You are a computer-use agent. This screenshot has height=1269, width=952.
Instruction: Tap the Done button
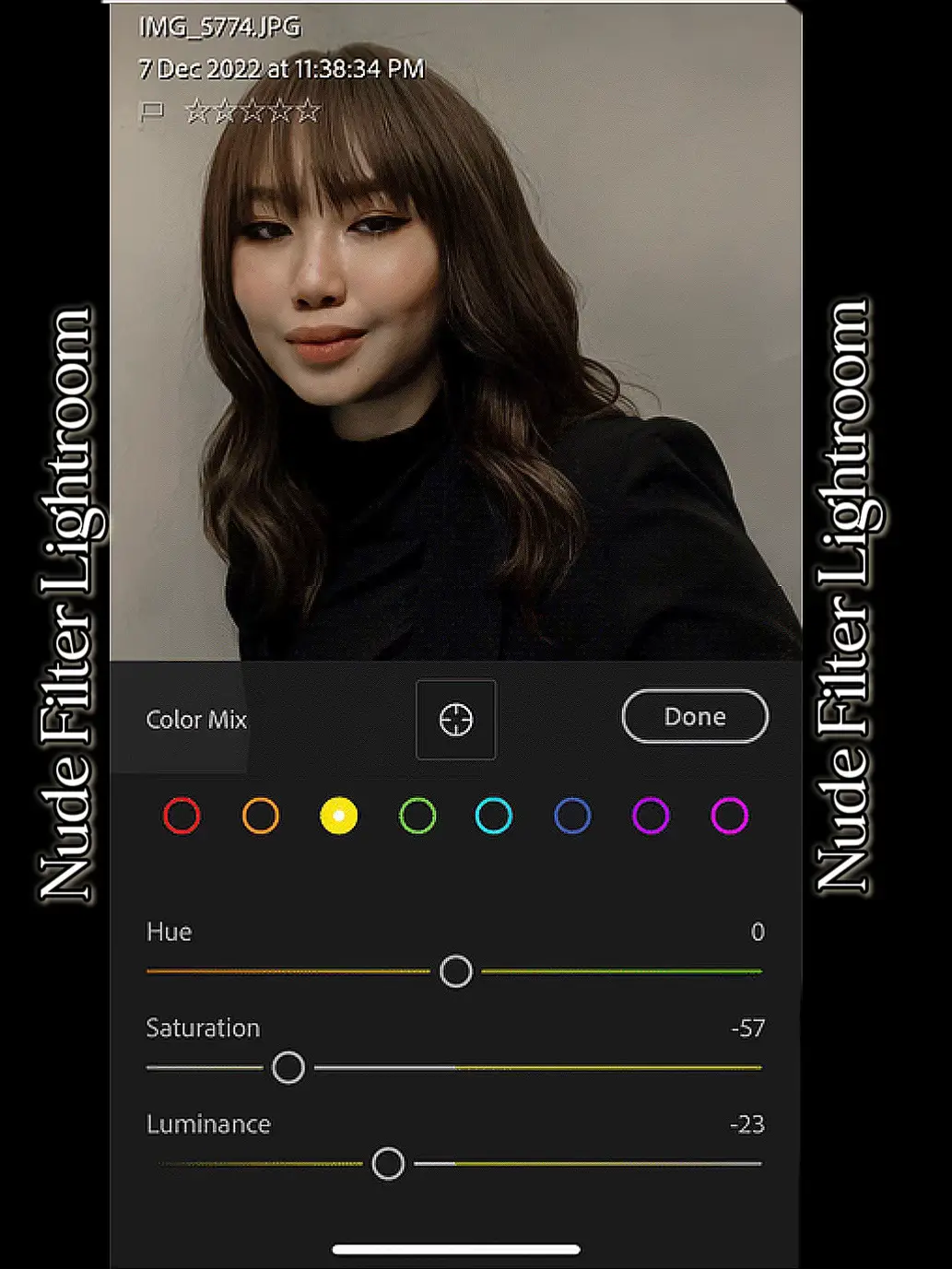click(x=695, y=716)
